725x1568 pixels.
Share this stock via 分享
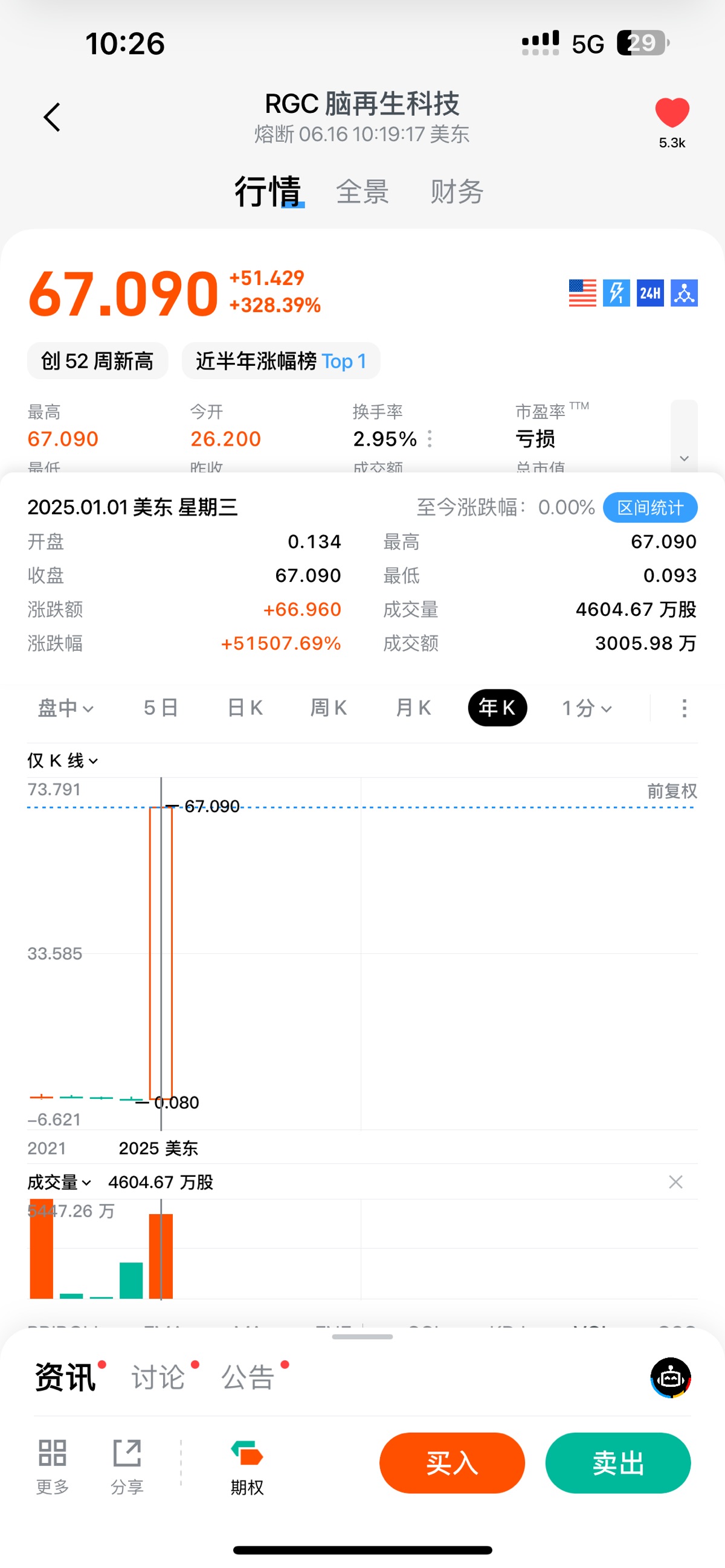[127, 1467]
